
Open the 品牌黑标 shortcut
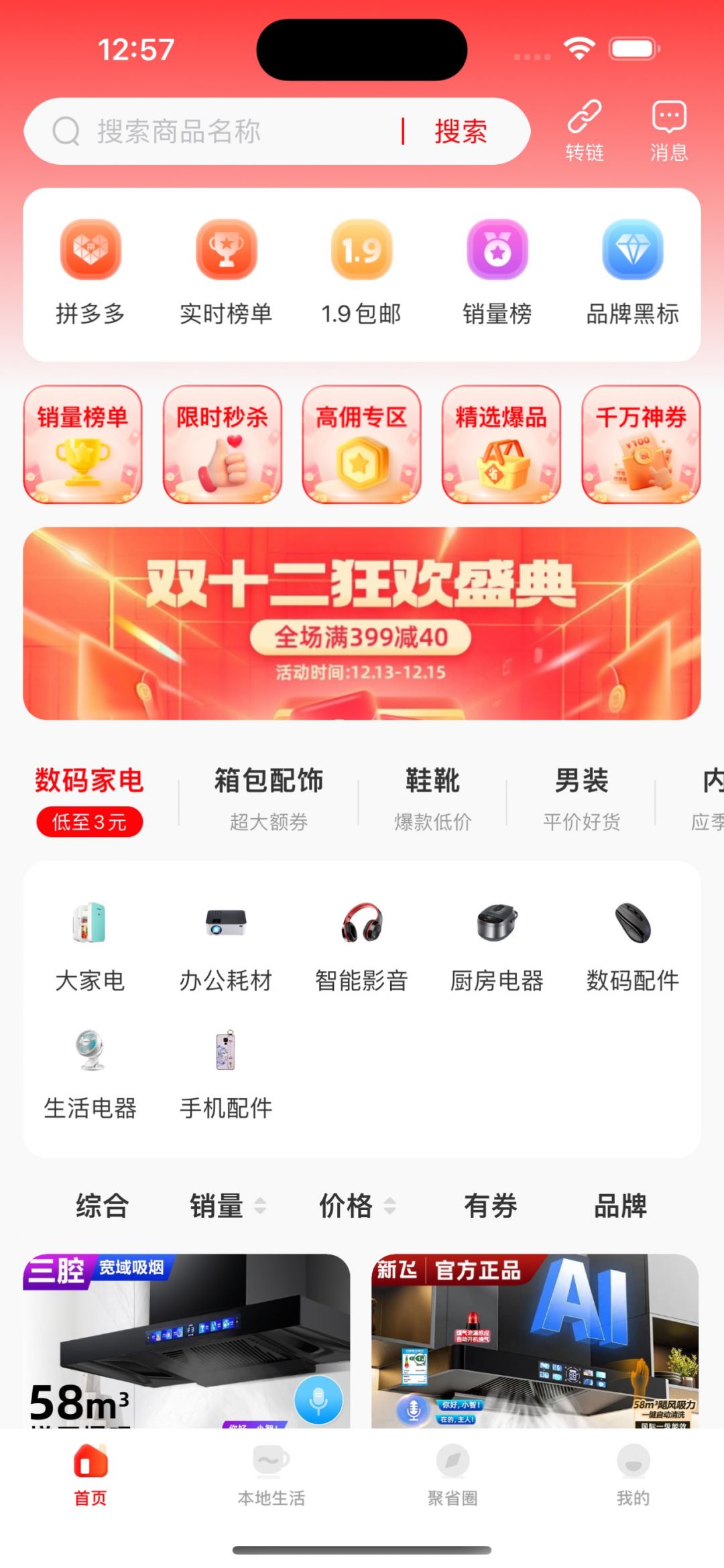pos(632,271)
